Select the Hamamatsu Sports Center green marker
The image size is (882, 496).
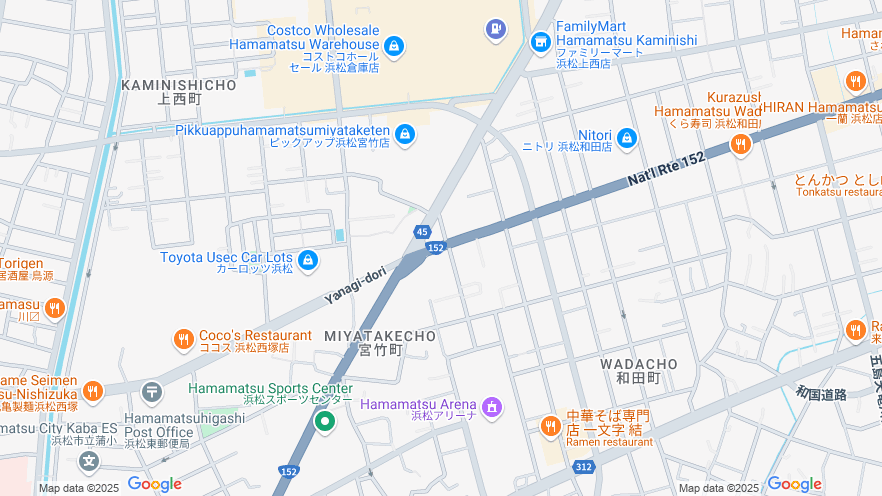325,422
